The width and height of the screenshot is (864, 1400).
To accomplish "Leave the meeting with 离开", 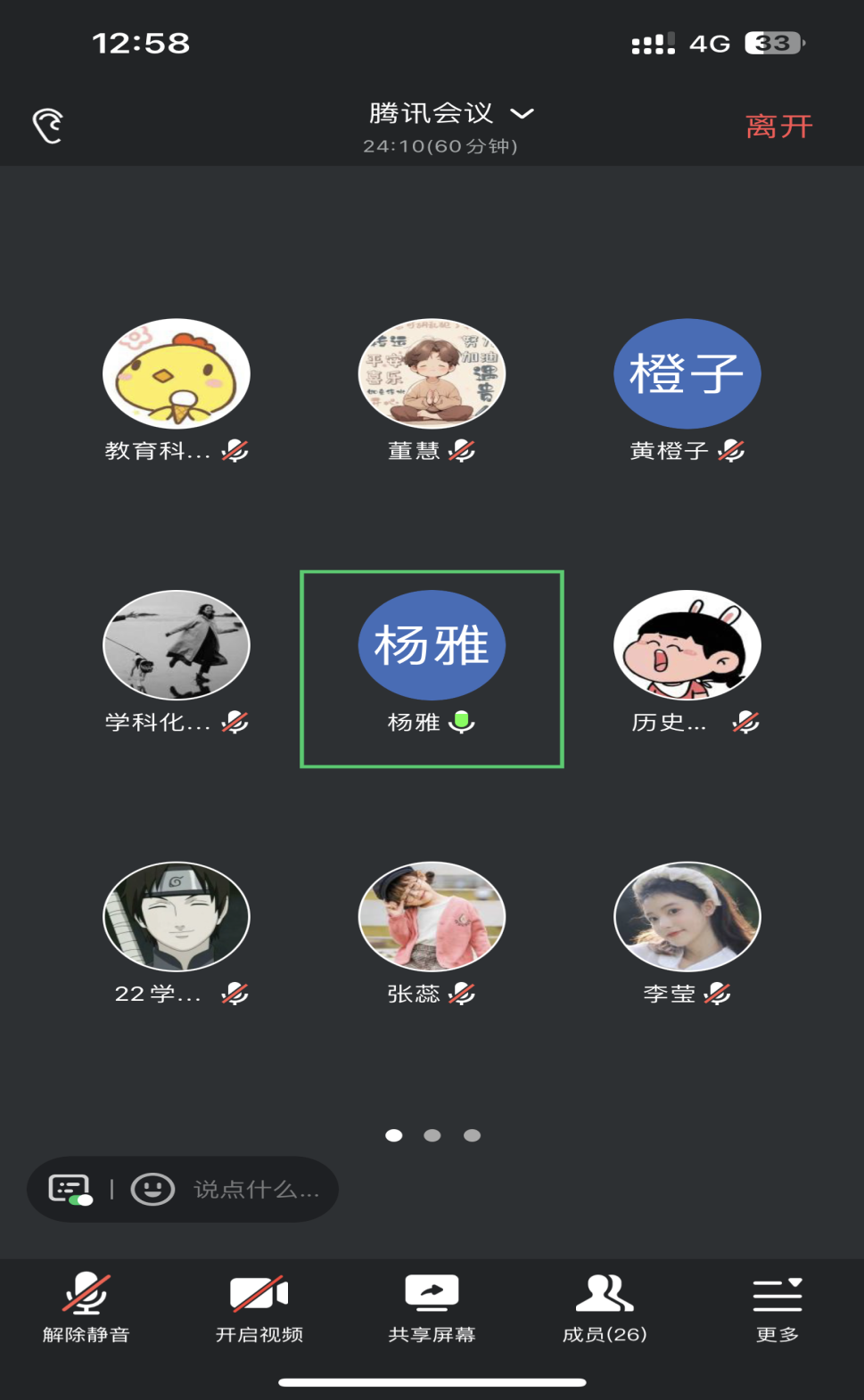I will [778, 127].
